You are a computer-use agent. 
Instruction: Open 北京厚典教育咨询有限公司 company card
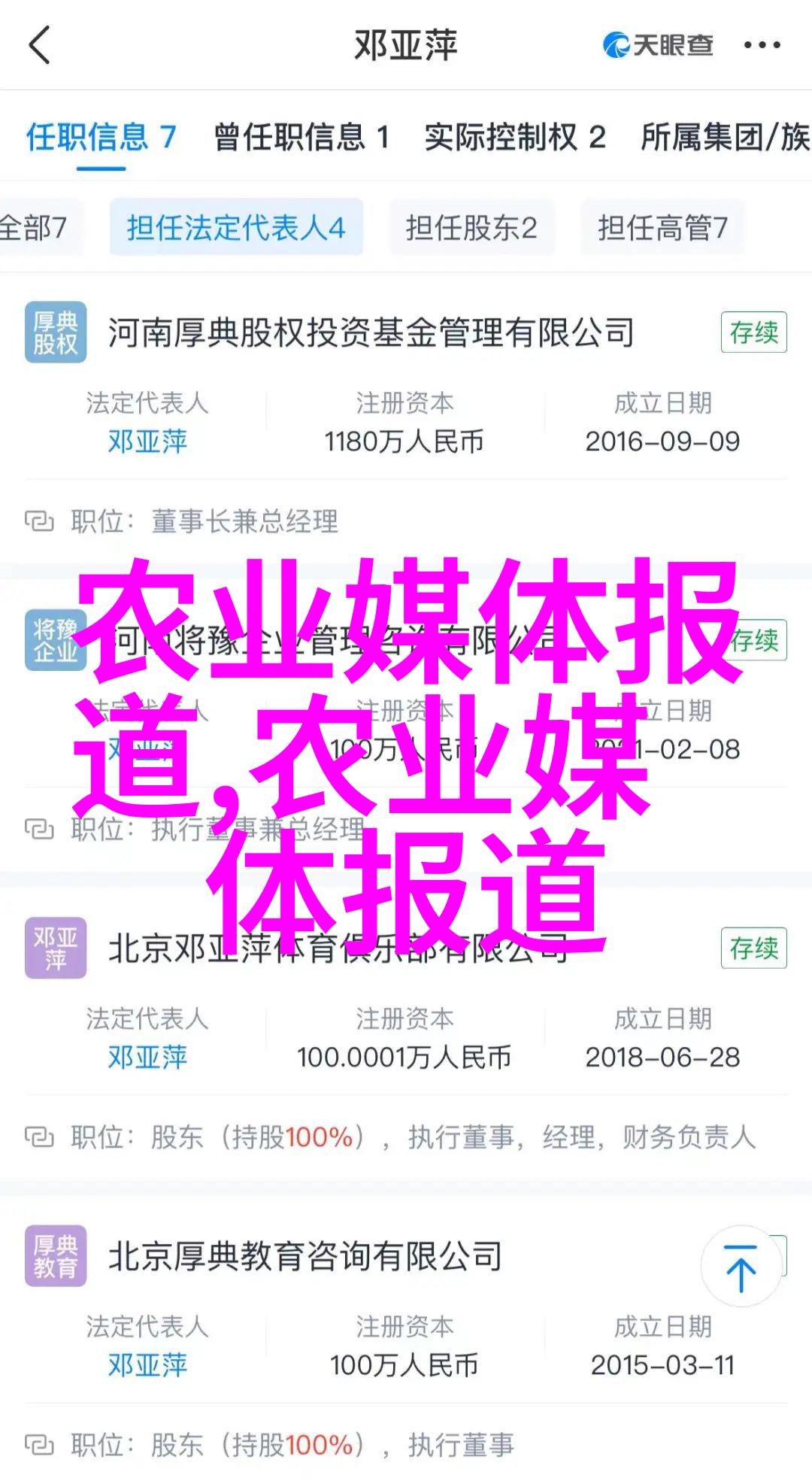[x=305, y=1256]
